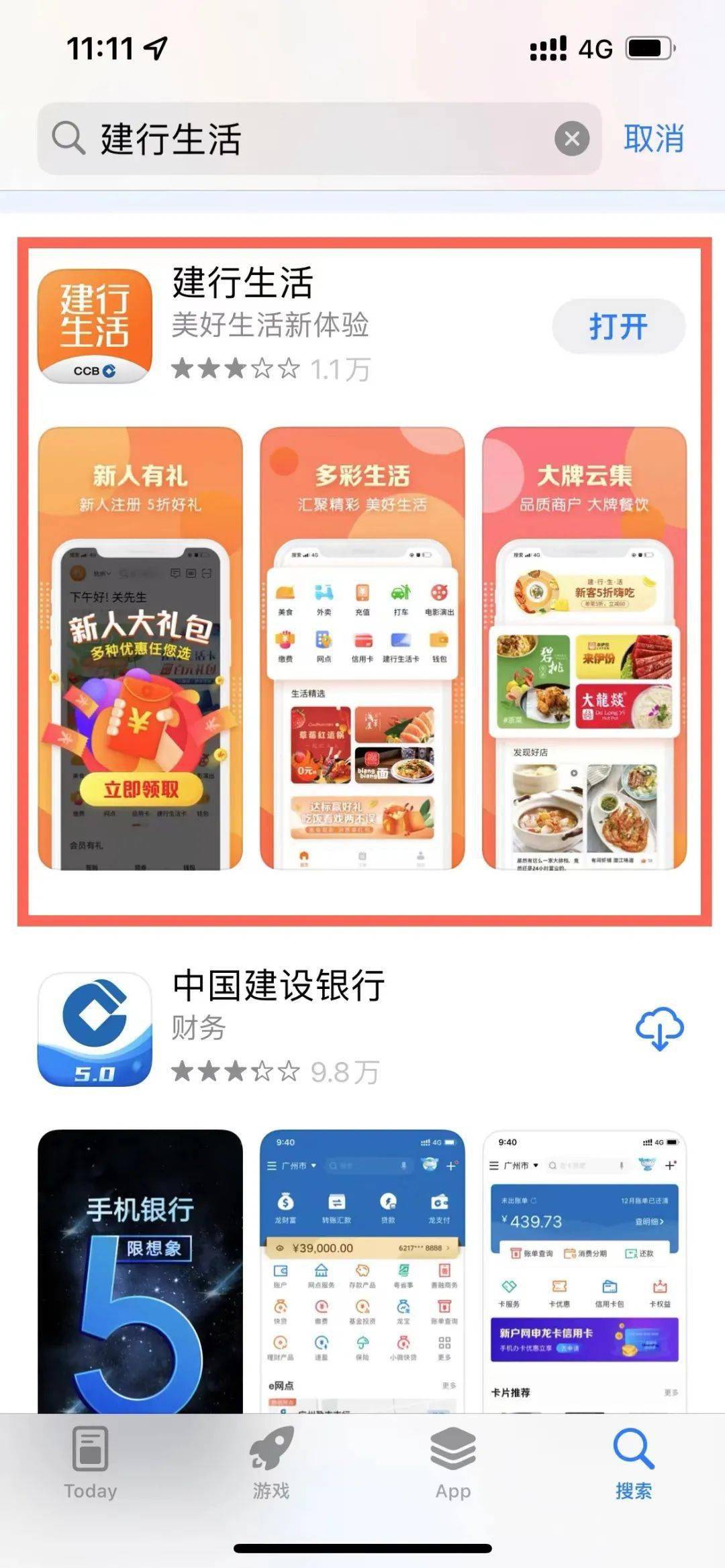The image size is (725, 1568).
Task: Clear the search text with the x icon
Action: click(571, 139)
